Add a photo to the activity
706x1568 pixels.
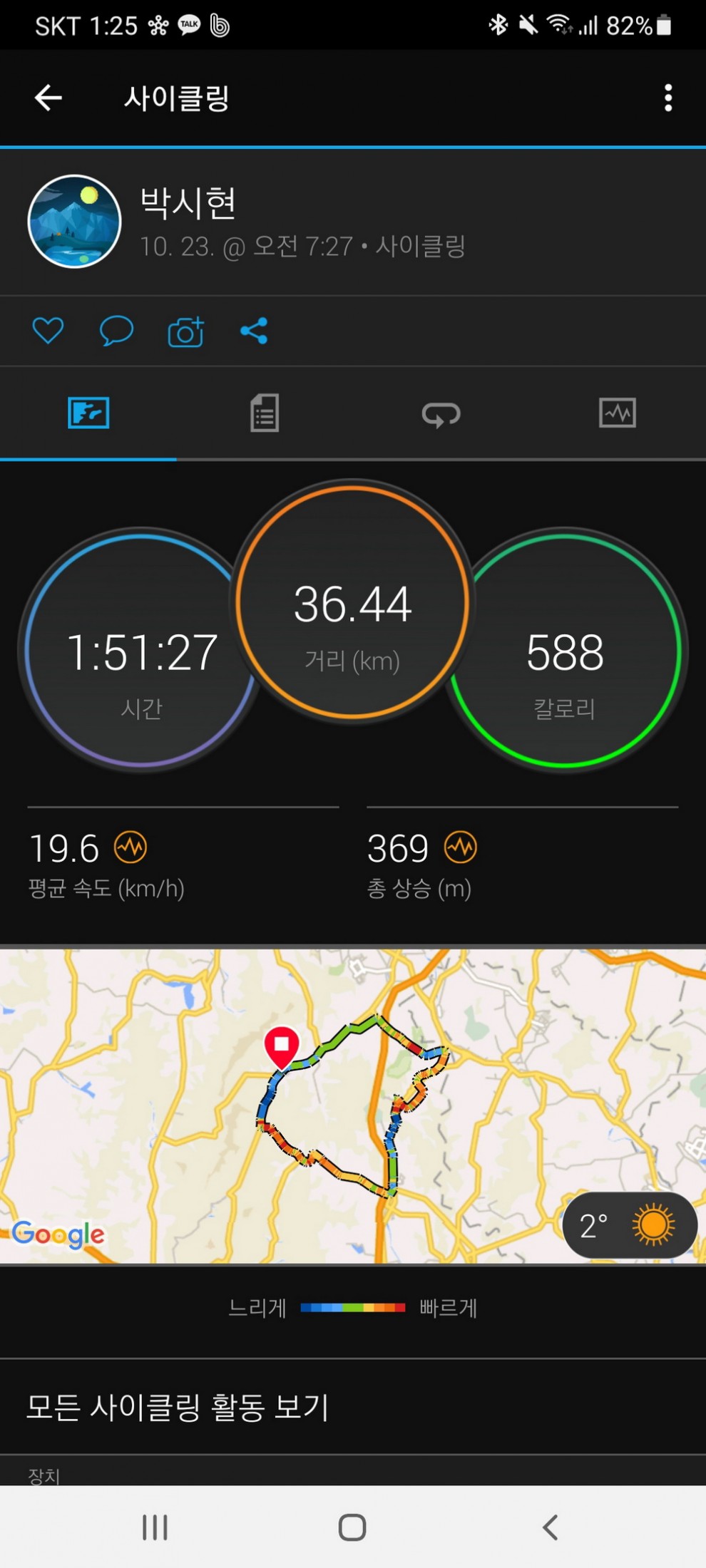point(185,331)
